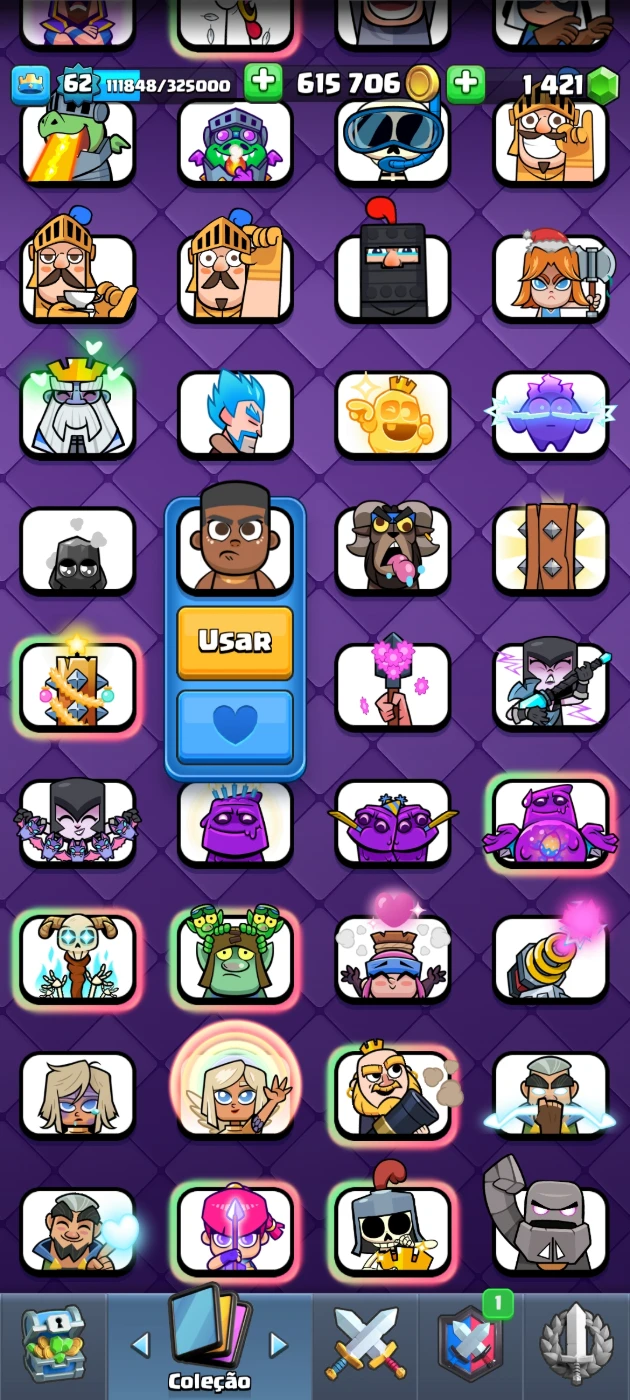Select the black knight with red plume emote

pos(392,275)
